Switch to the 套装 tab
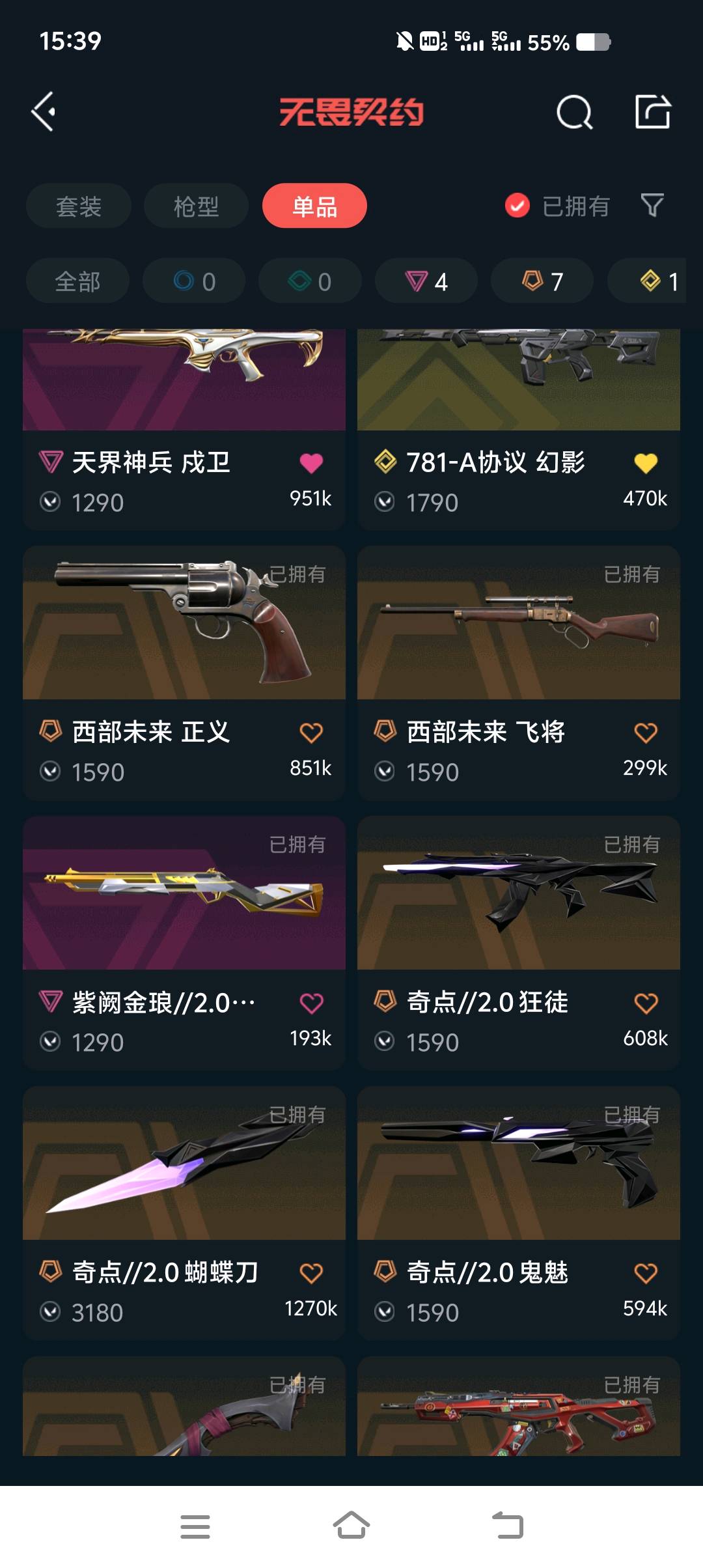703x1568 pixels. pos(79,206)
